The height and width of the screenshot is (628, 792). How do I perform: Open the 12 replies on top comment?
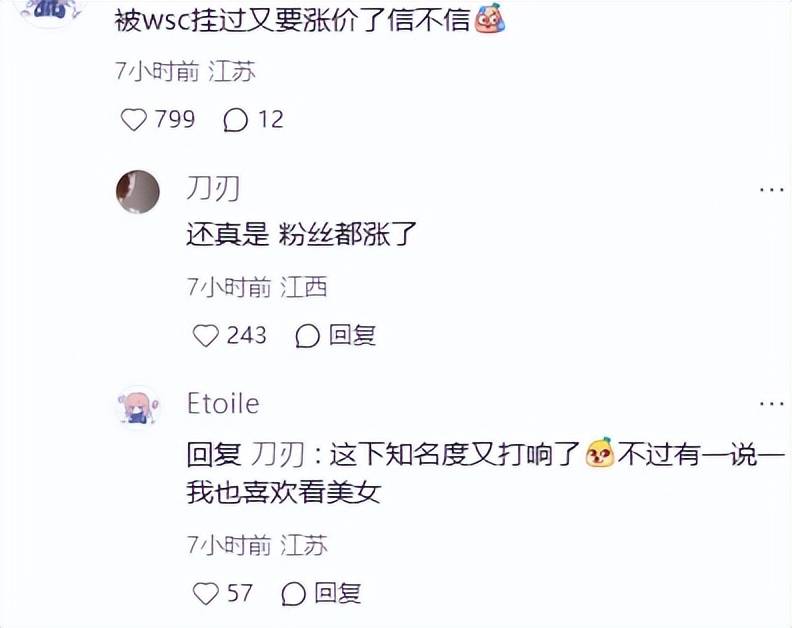236,120
